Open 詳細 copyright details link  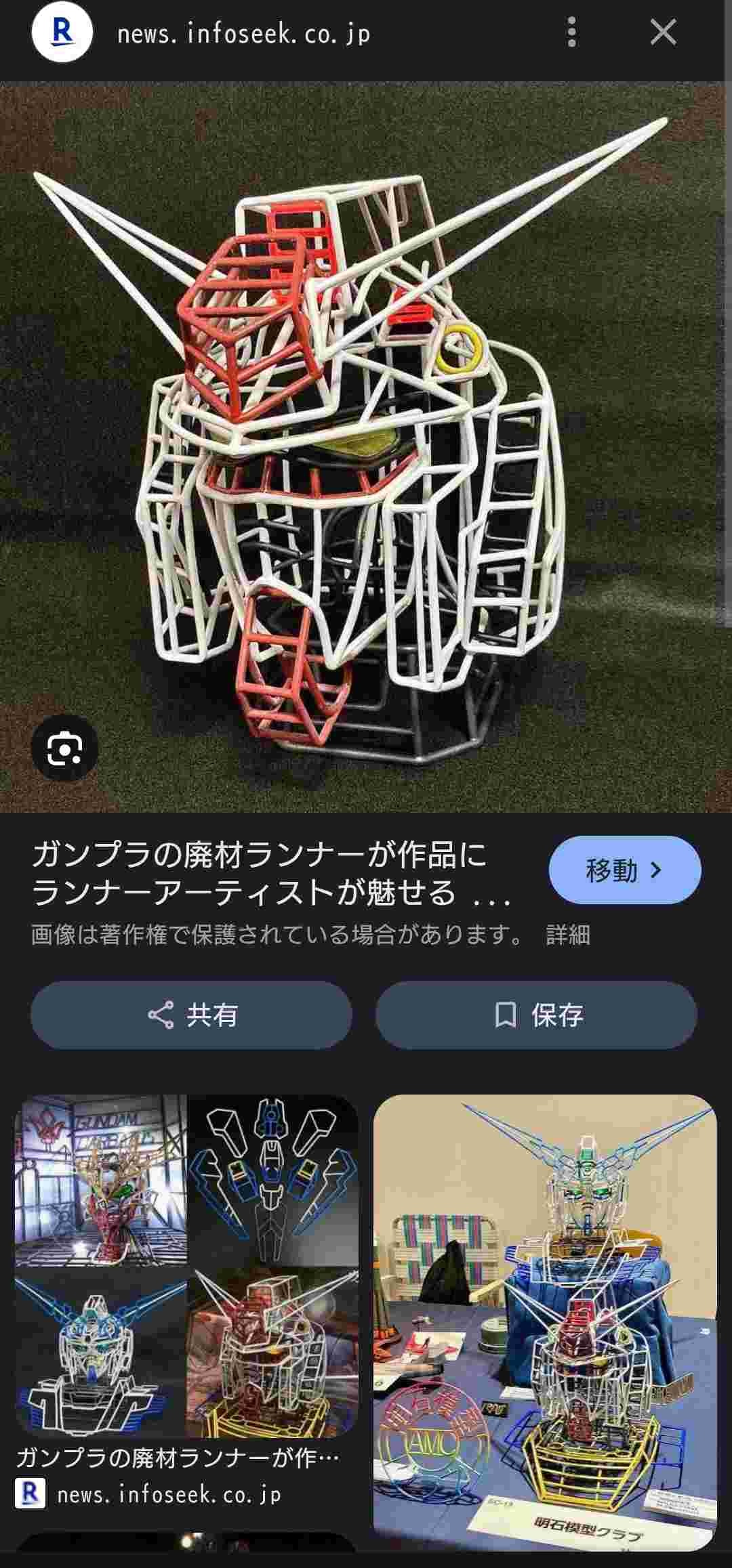pos(568,935)
